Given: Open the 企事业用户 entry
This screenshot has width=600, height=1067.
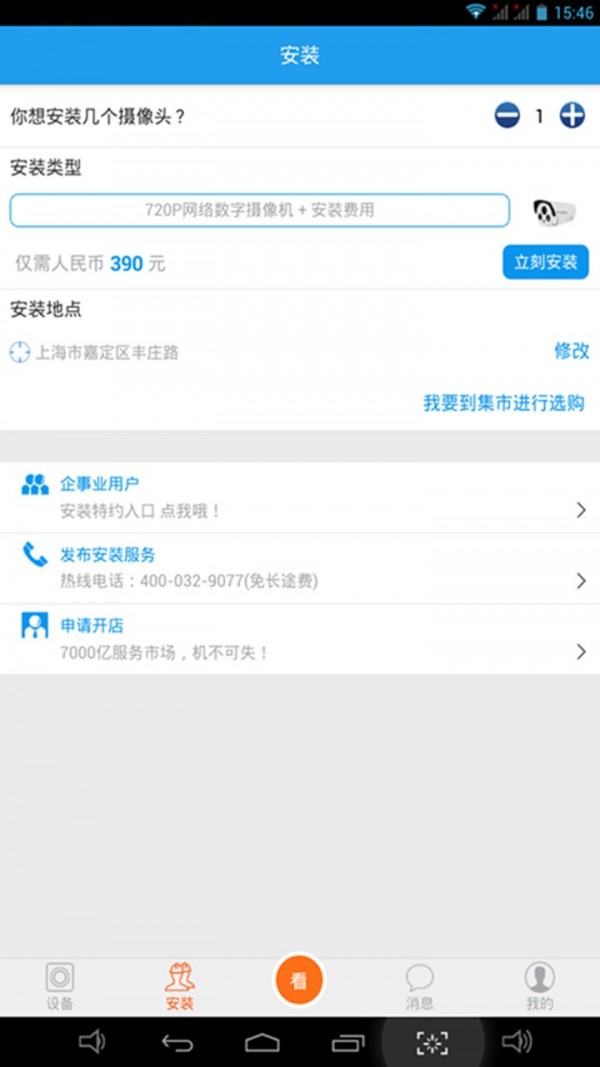Looking at the screenshot, I should click(x=300, y=497).
